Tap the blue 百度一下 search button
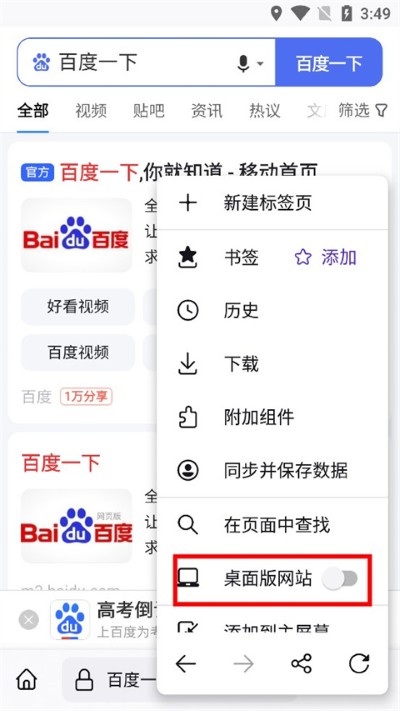 pyautogui.click(x=329, y=62)
